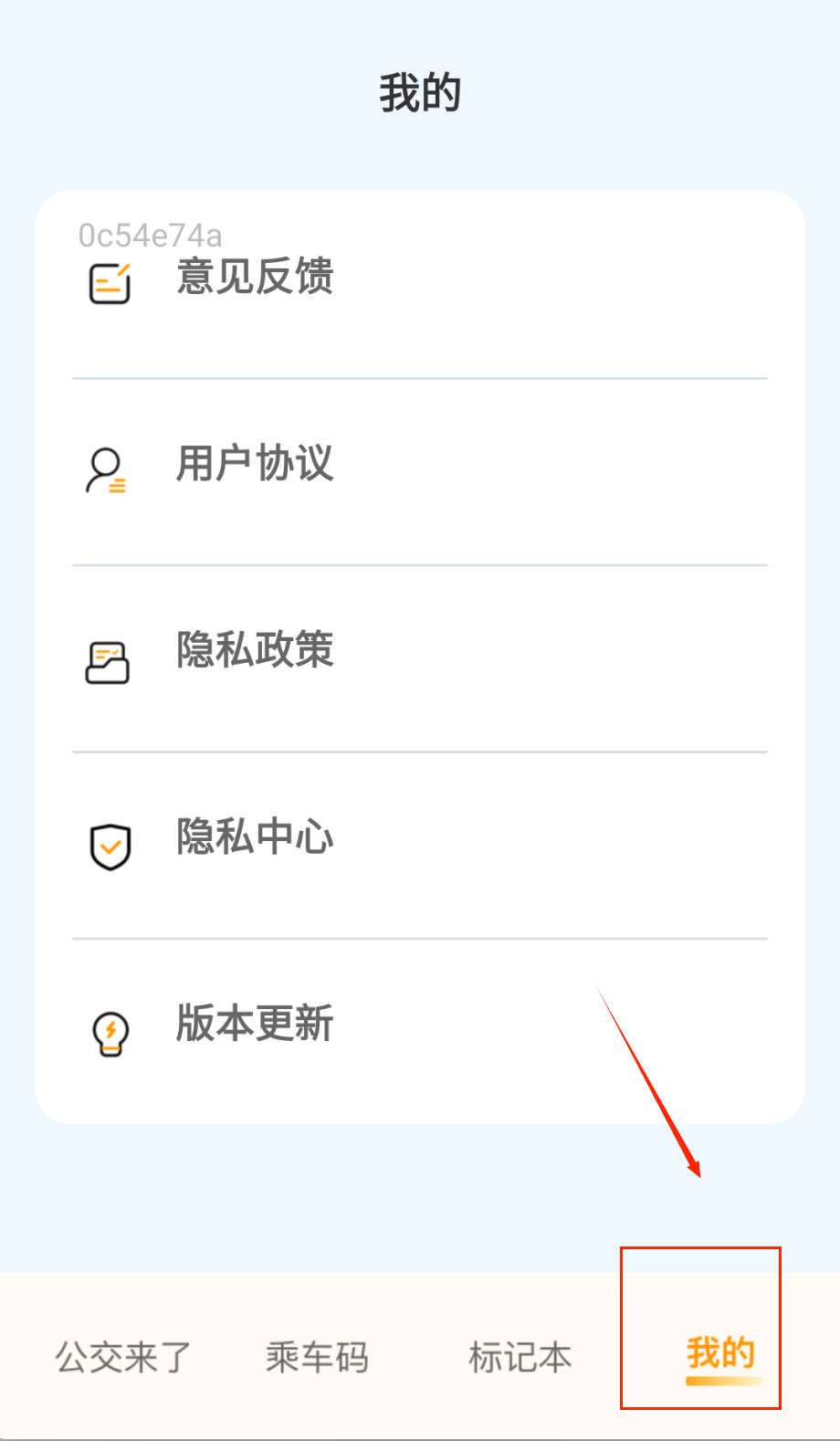The height and width of the screenshot is (1441, 840).
Task: Go to the 标记本 tab
Action: click(x=520, y=1357)
